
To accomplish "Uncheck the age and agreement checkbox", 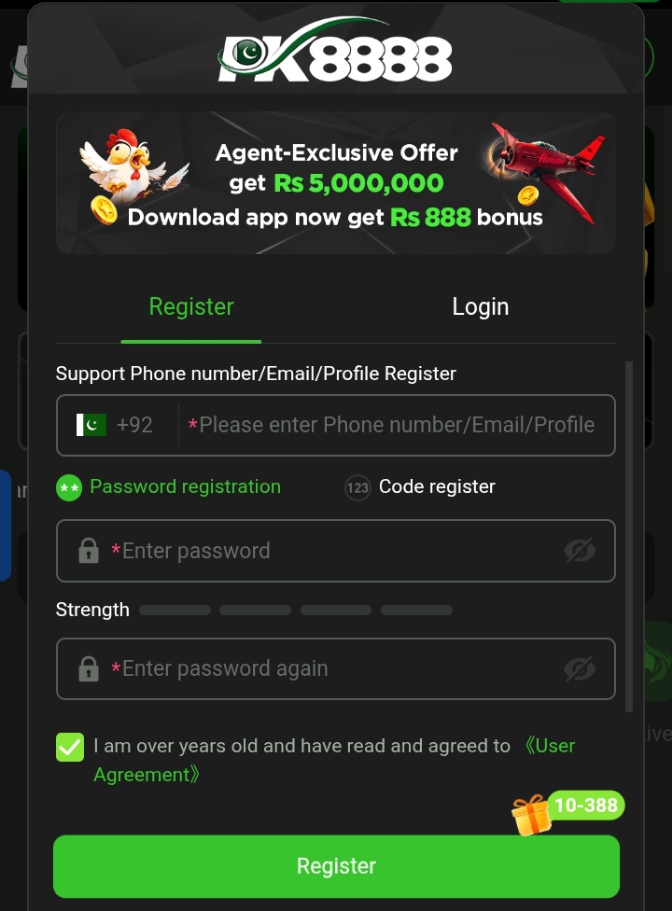I will point(70,747).
